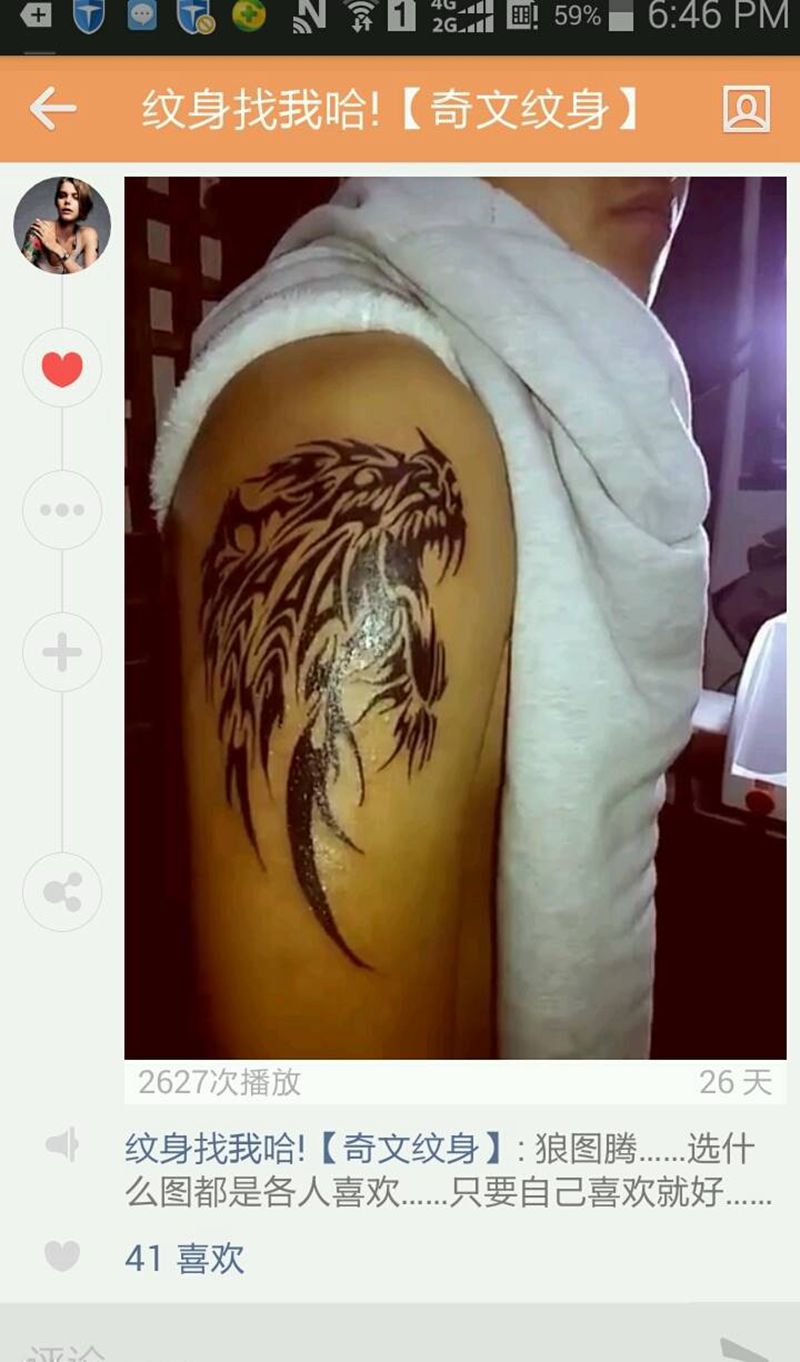Open the three-dots comment bubble

click(62, 510)
